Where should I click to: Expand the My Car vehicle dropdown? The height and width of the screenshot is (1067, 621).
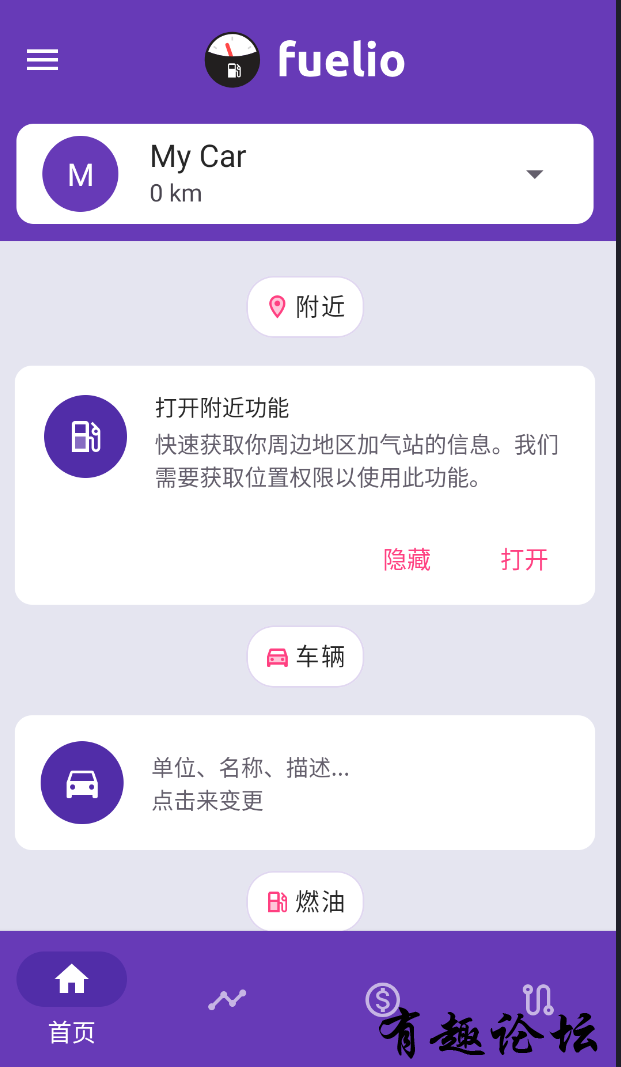[x=534, y=174]
